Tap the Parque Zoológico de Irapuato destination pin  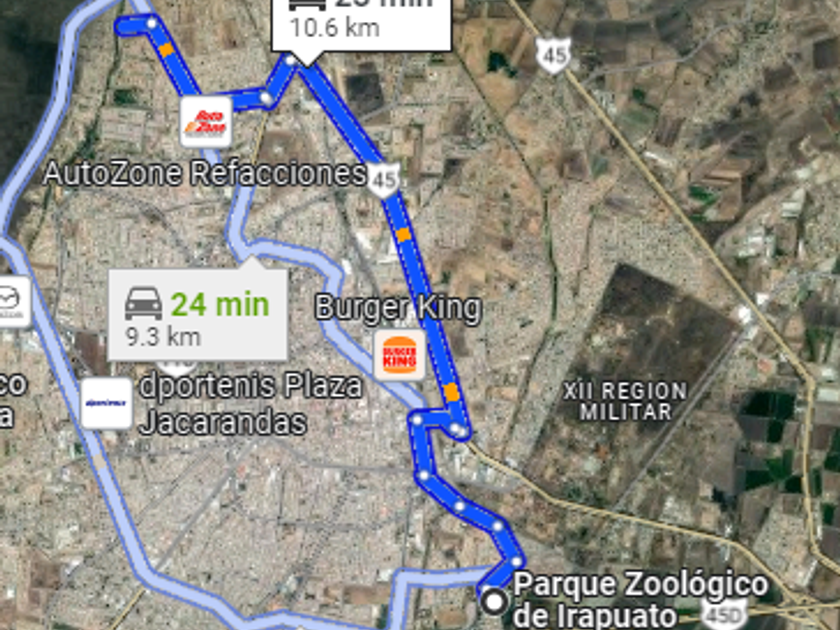click(495, 601)
